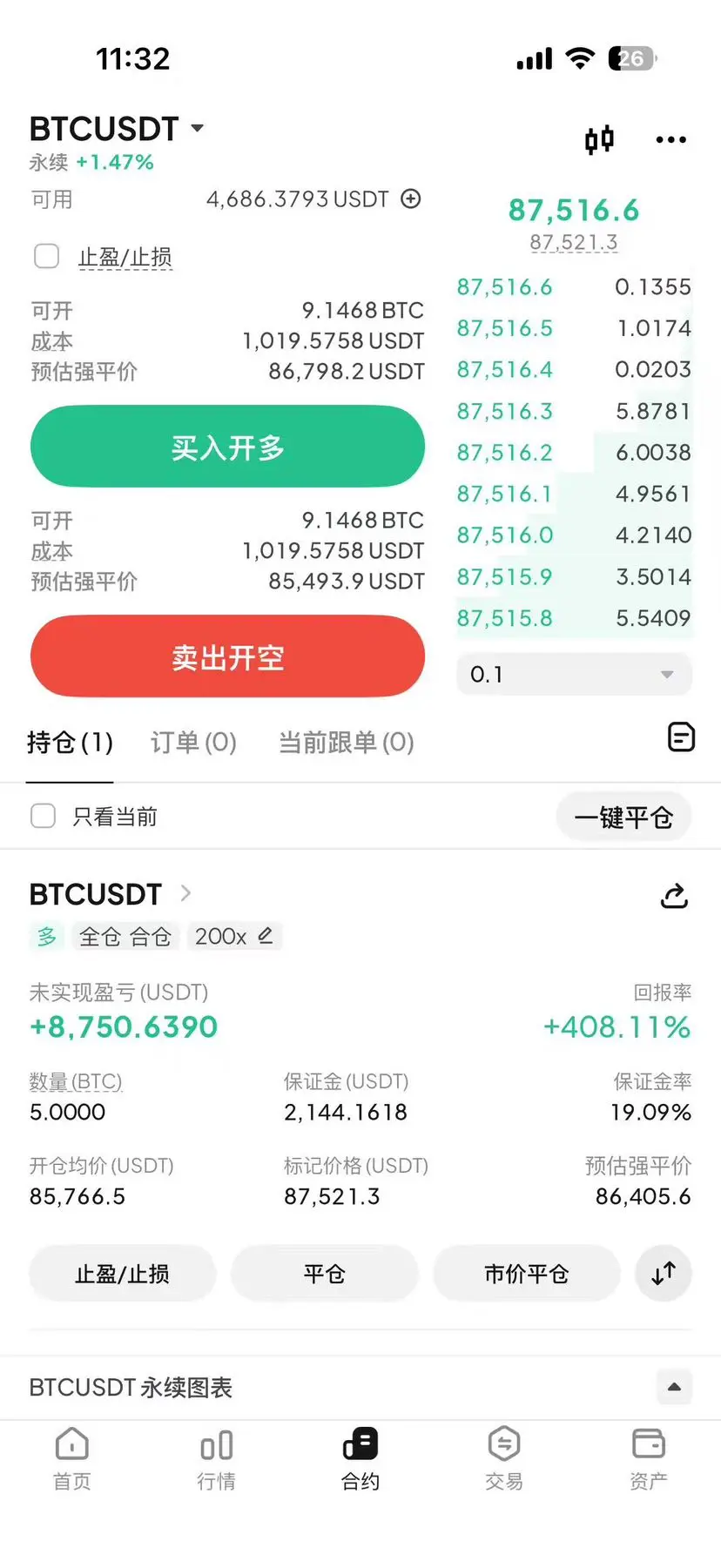Open the 0.1 depth precision dropdown
721x1568 pixels.
point(574,674)
